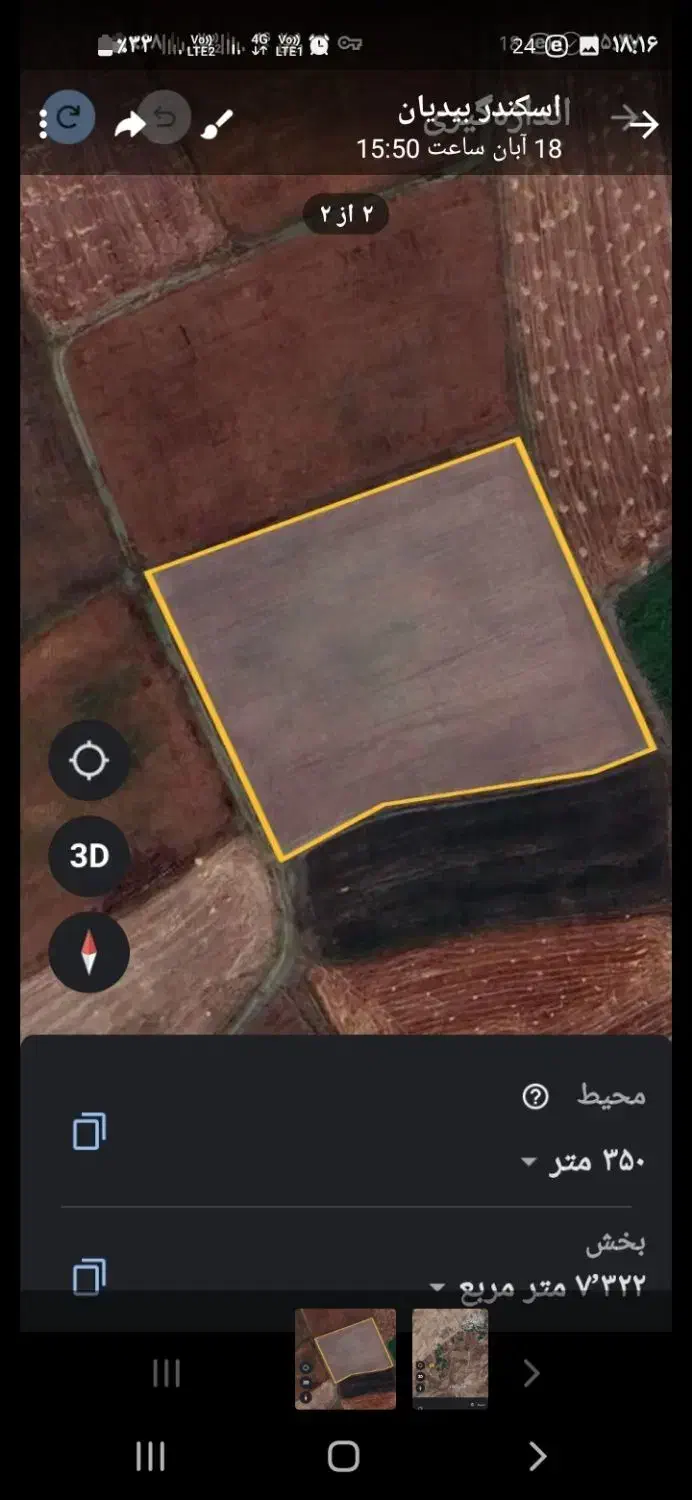Open the viewer's three-dot overflow menu

(x=43, y=123)
